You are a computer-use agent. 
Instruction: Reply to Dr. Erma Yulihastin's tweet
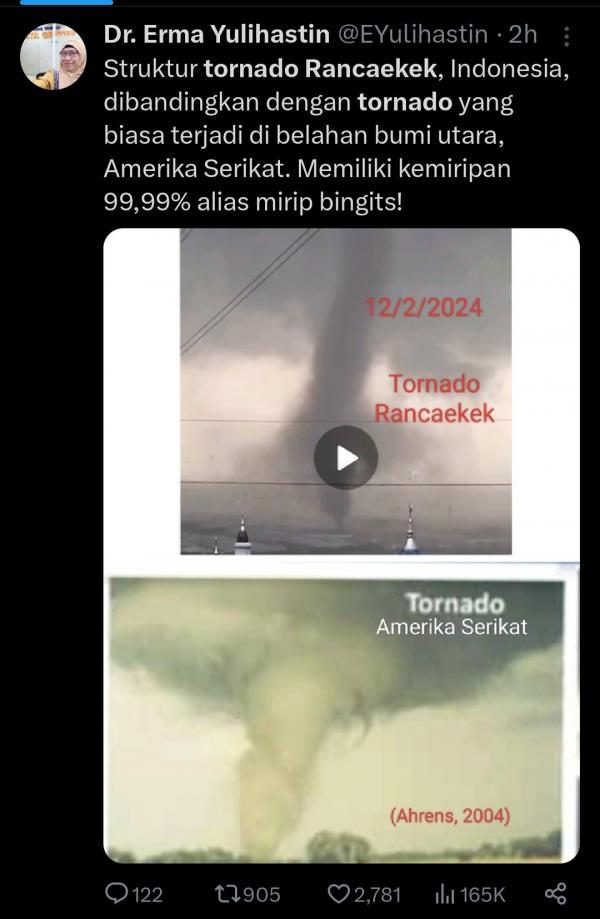pos(118,893)
